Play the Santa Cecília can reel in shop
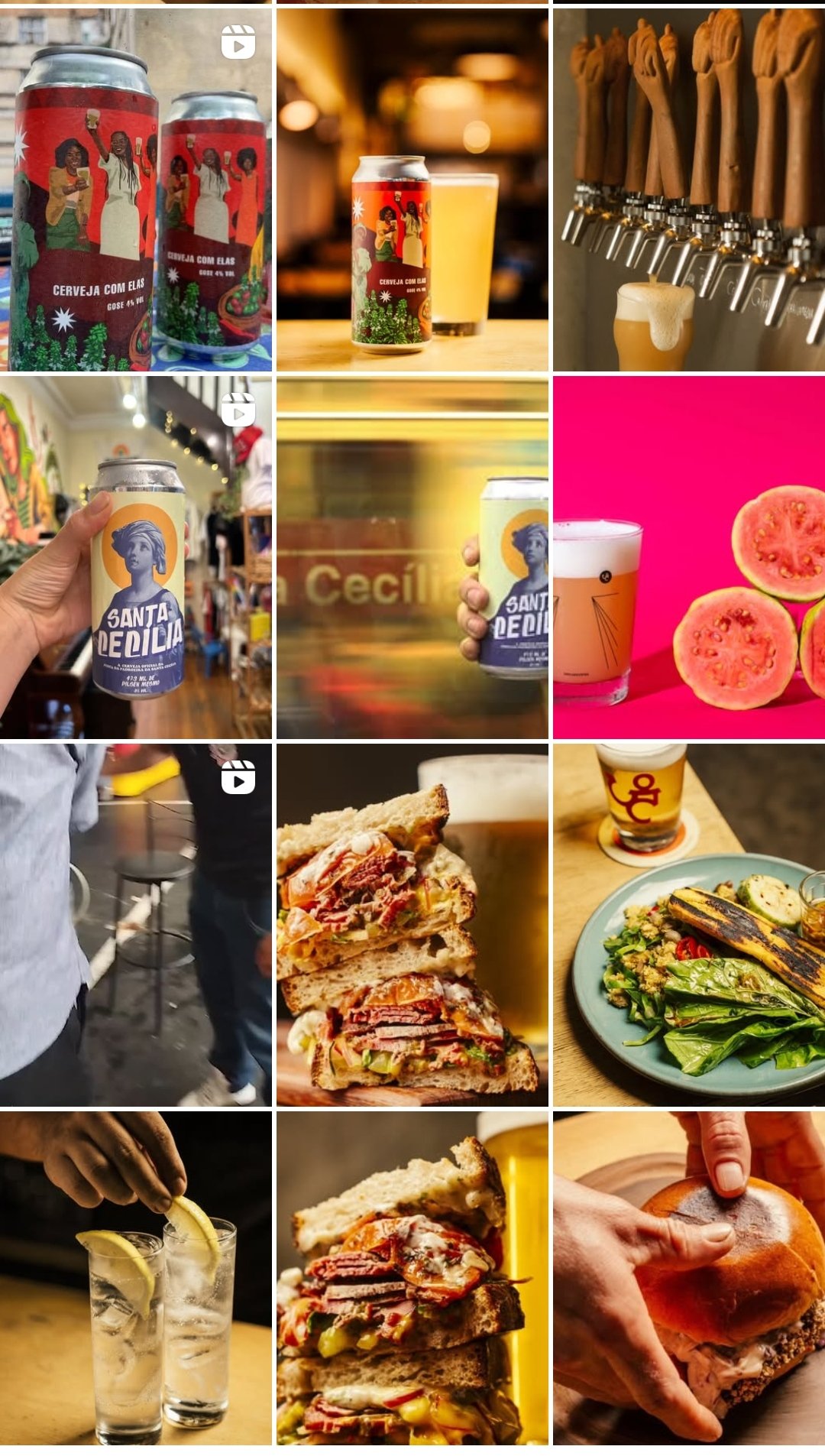The height and width of the screenshot is (1456, 825). [136, 557]
